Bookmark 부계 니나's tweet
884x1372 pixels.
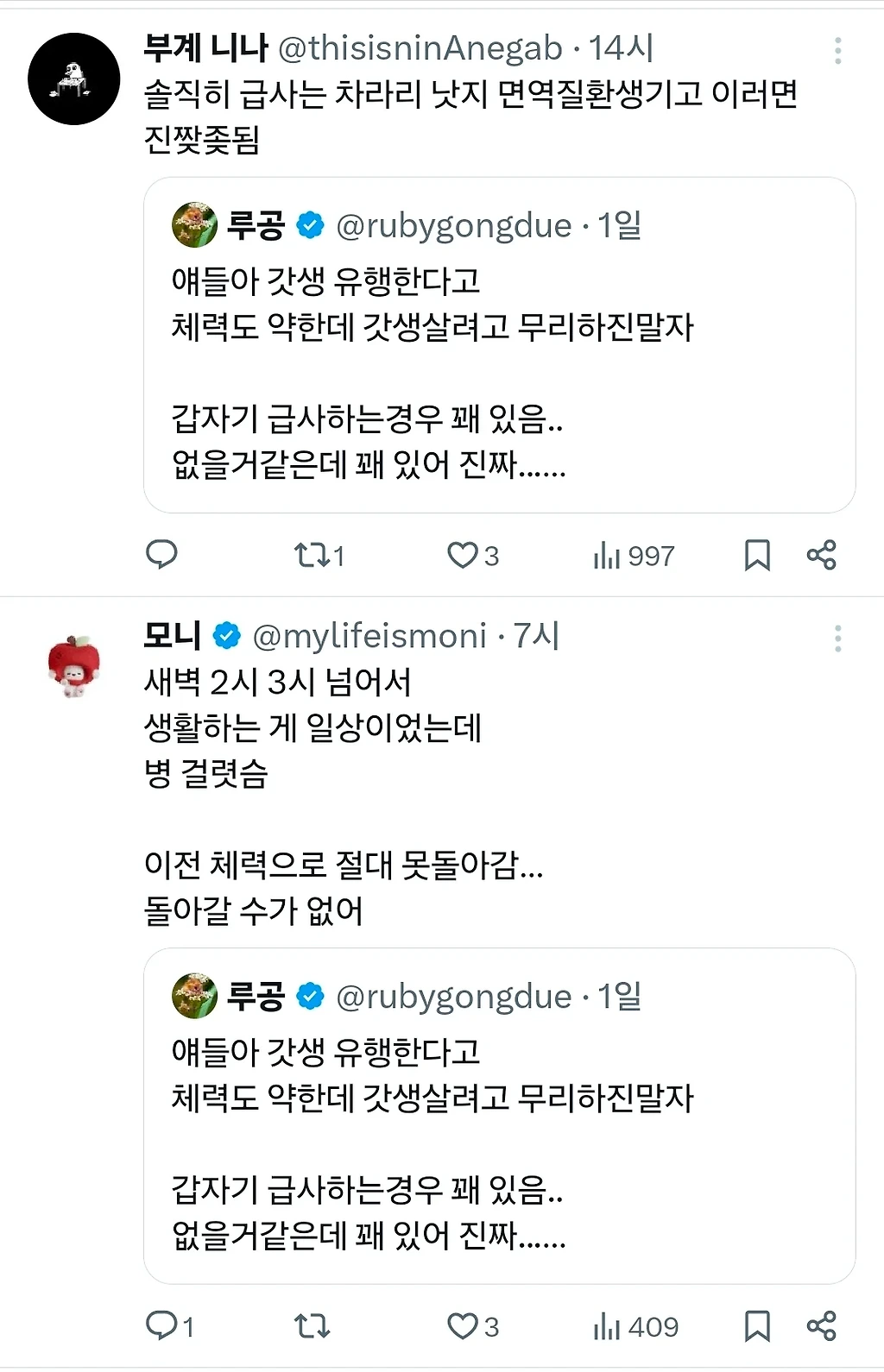(x=757, y=555)
